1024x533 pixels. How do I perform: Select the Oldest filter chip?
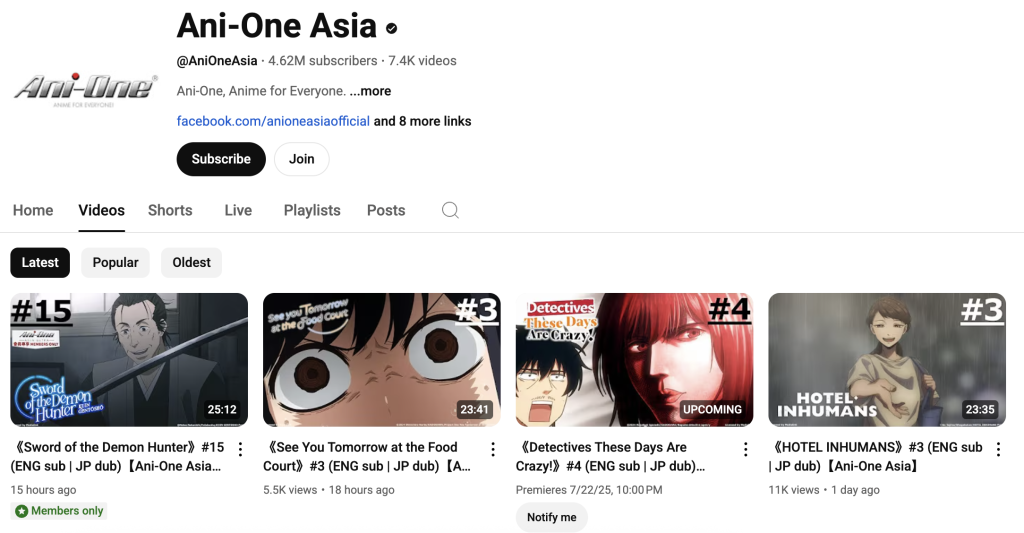pyautogui.click(x=191, y=262)
